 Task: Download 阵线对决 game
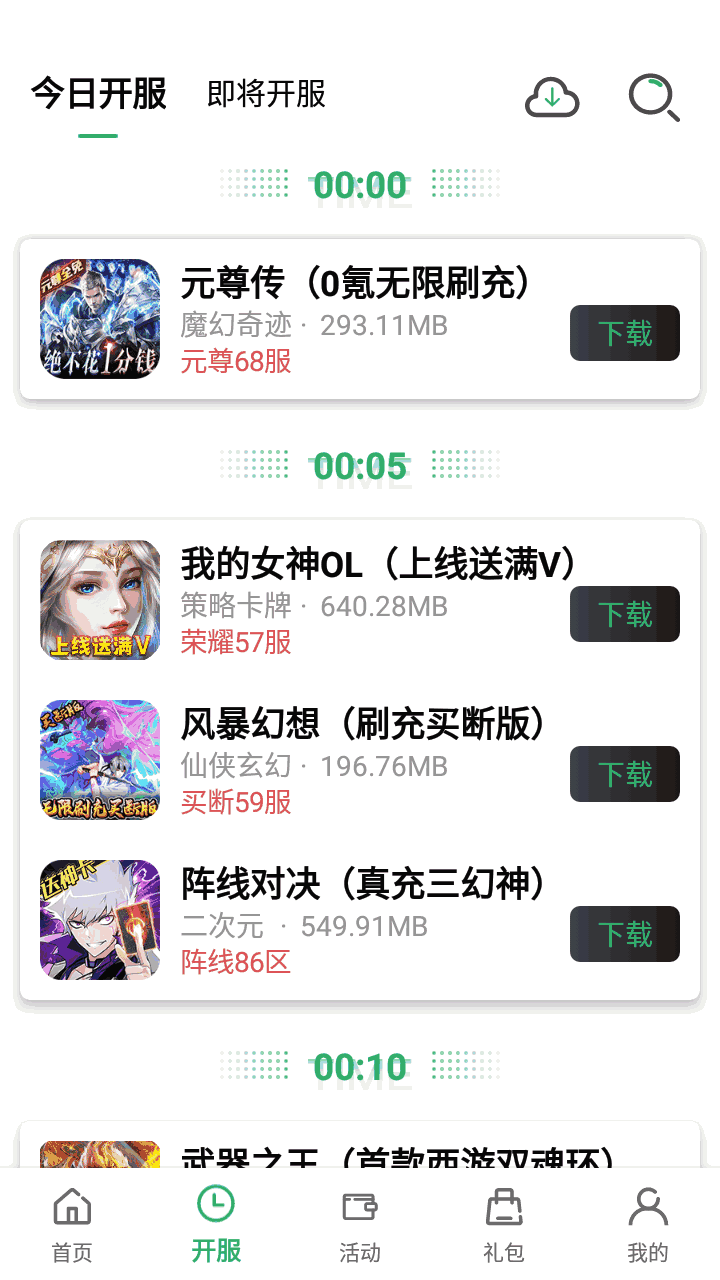624,934
